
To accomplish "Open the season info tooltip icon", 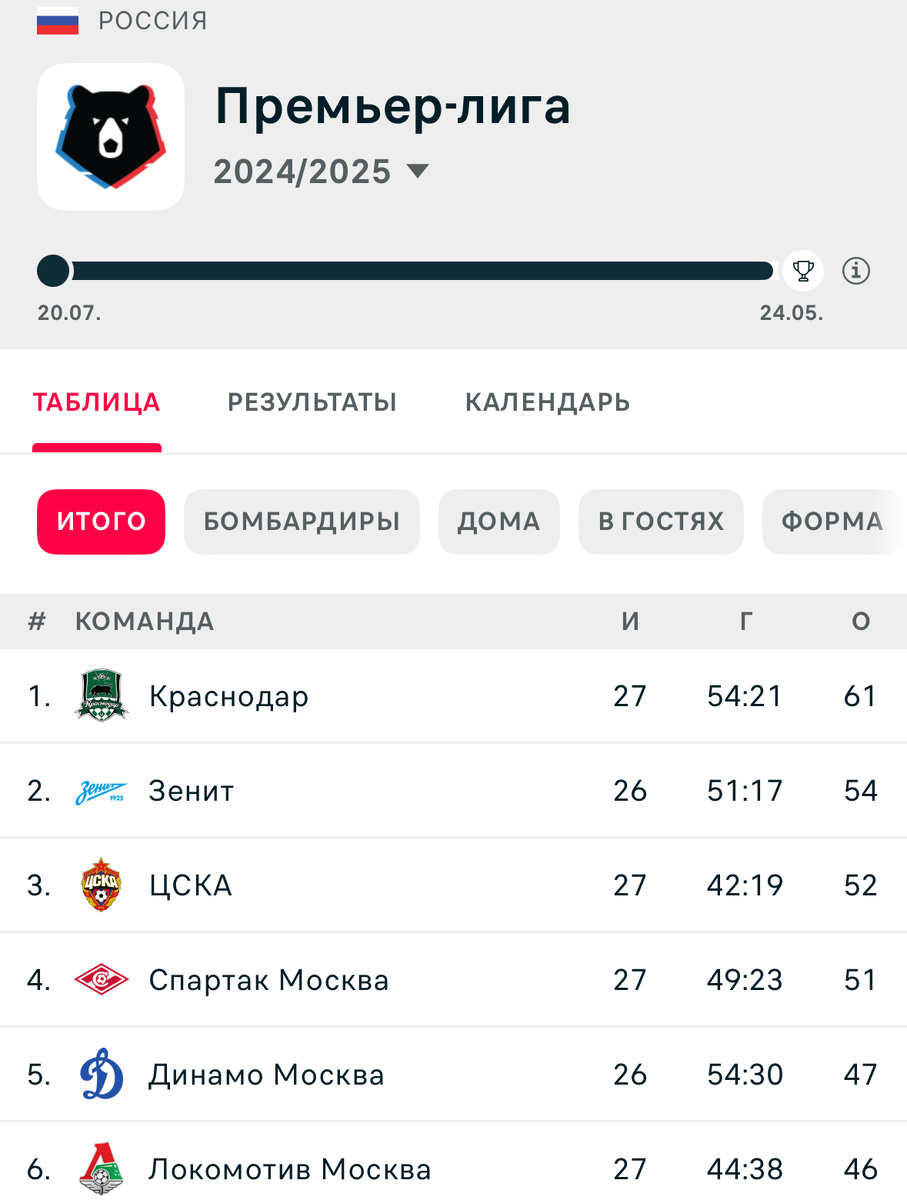I will 856,270.
